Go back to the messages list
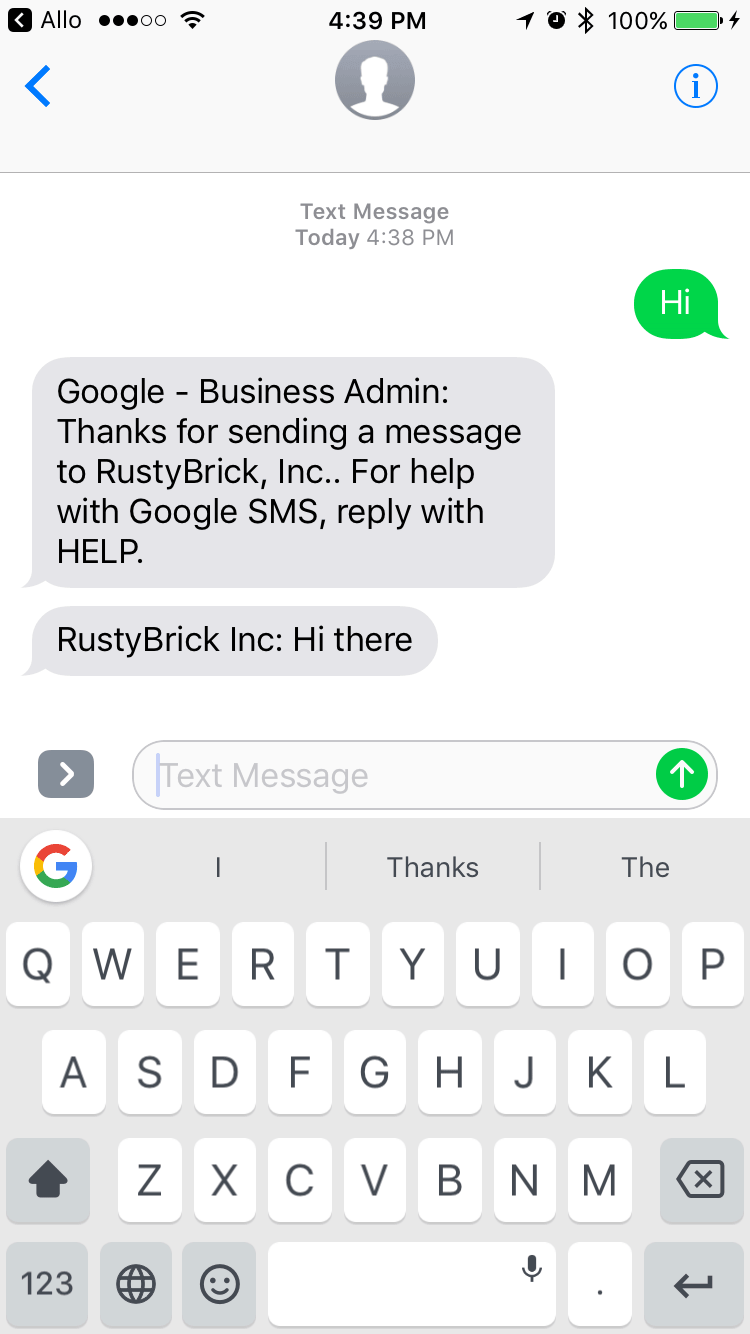The height and width of the screenshot is (1334, 750). 38,87
